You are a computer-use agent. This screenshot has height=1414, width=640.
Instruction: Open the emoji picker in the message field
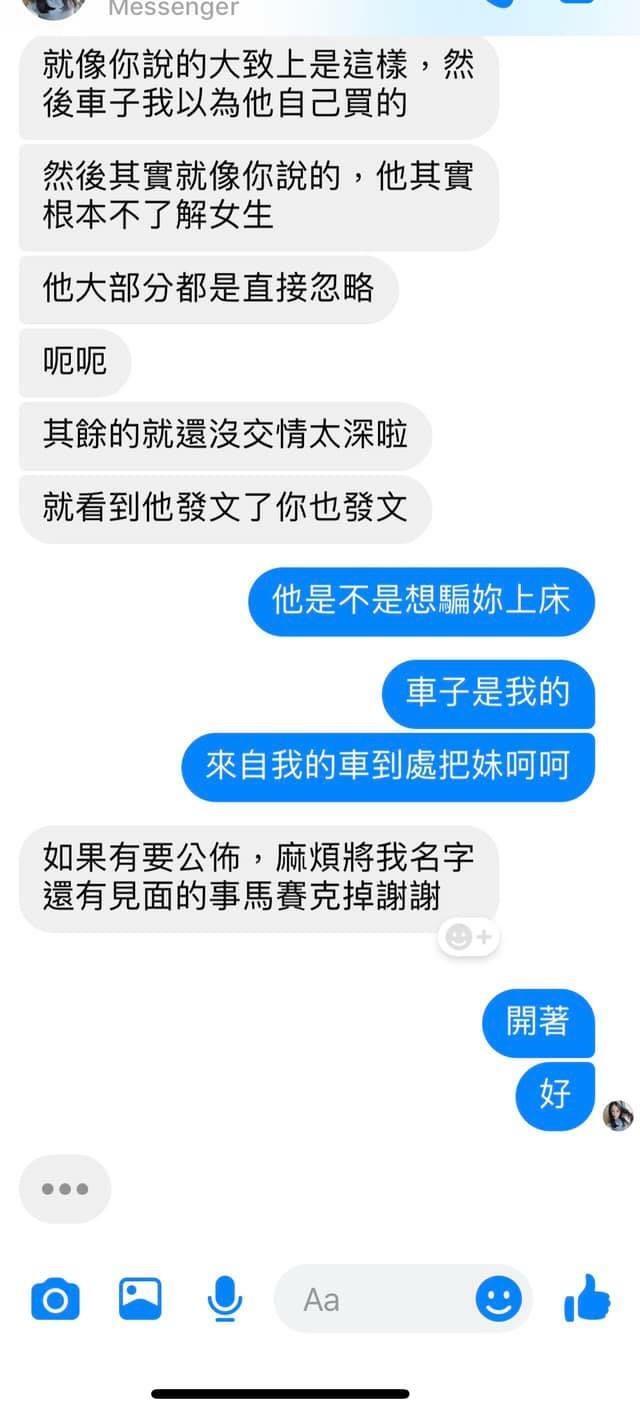click(x=498, y=1299)
